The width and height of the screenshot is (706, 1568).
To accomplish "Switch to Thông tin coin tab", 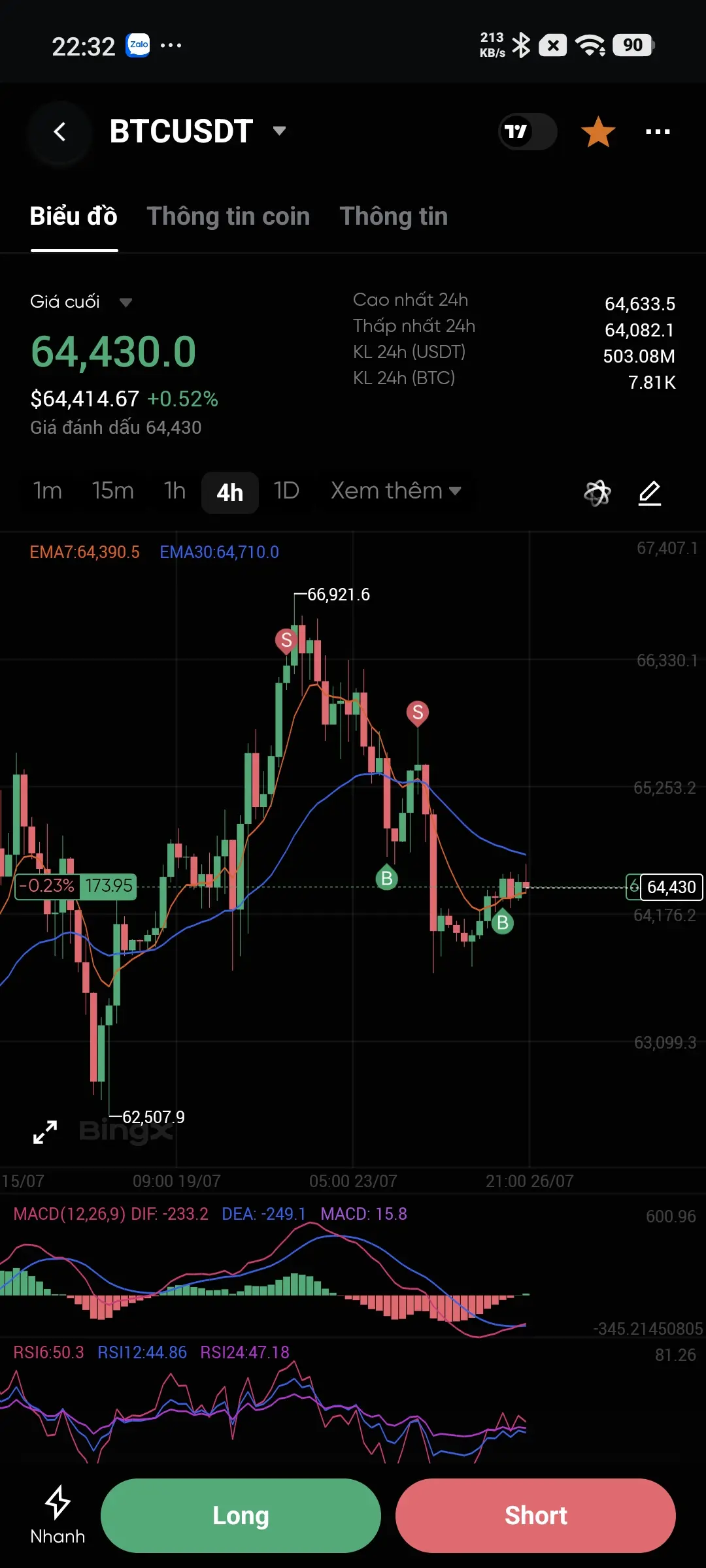I will (x=228, y=216).
